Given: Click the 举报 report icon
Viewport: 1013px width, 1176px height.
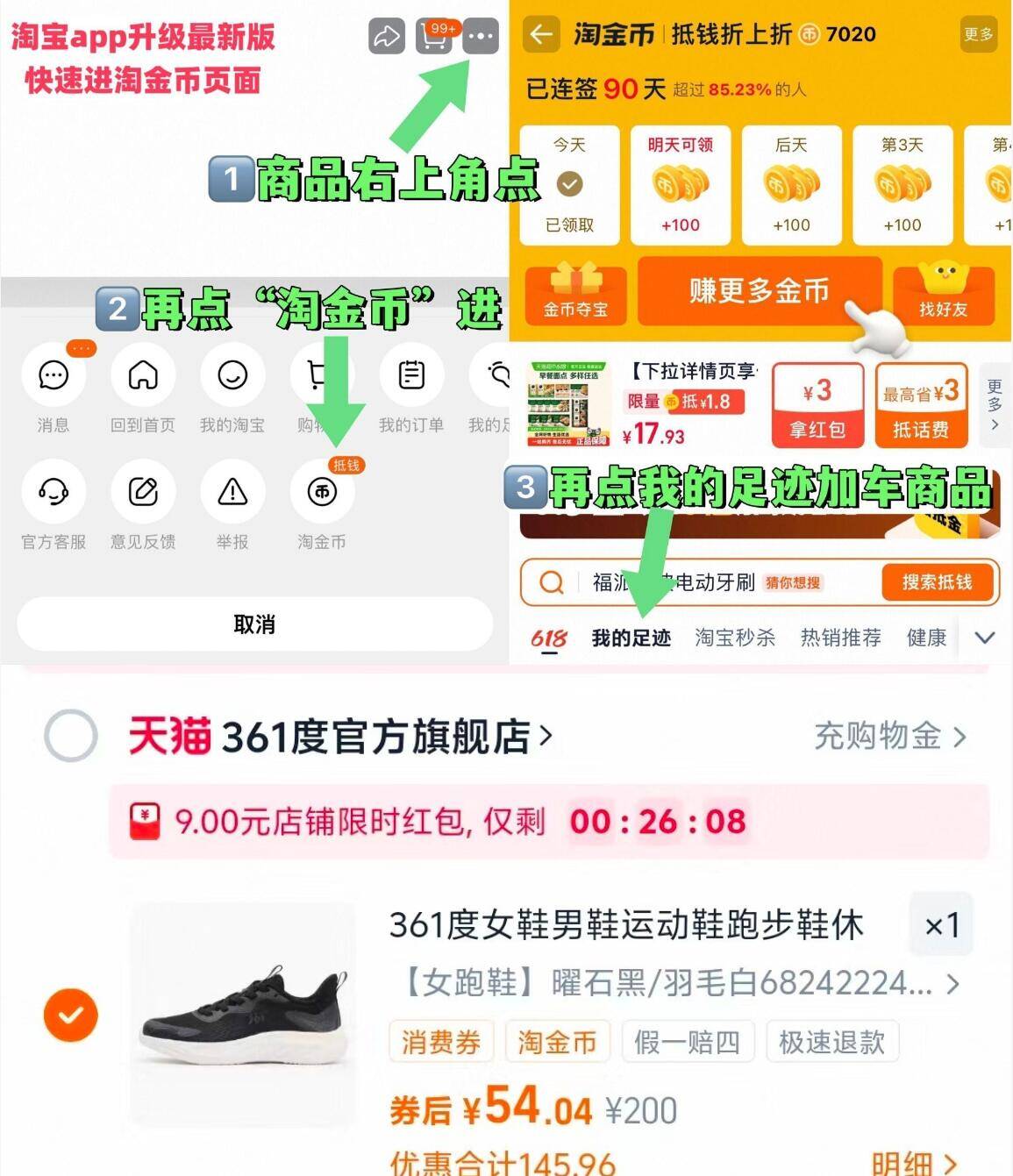Looking at the screenshot, I should (x=232, y=493).
